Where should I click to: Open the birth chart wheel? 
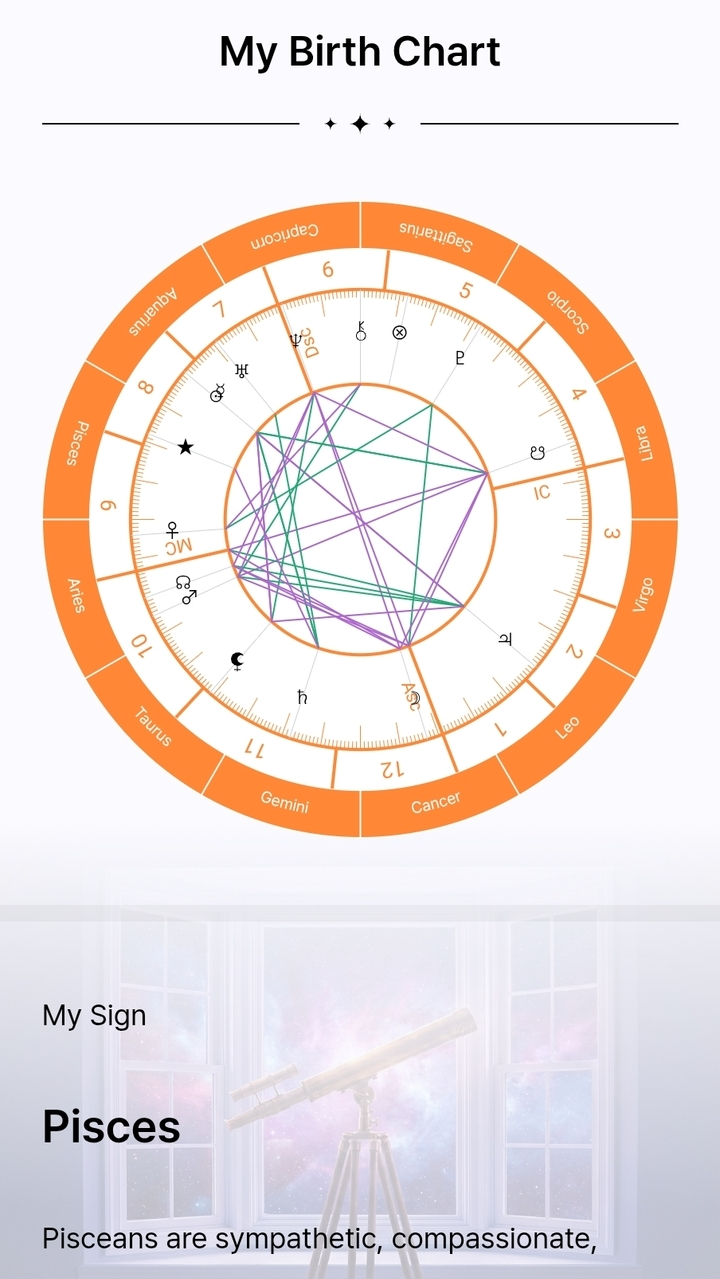(x=360, y=519)
